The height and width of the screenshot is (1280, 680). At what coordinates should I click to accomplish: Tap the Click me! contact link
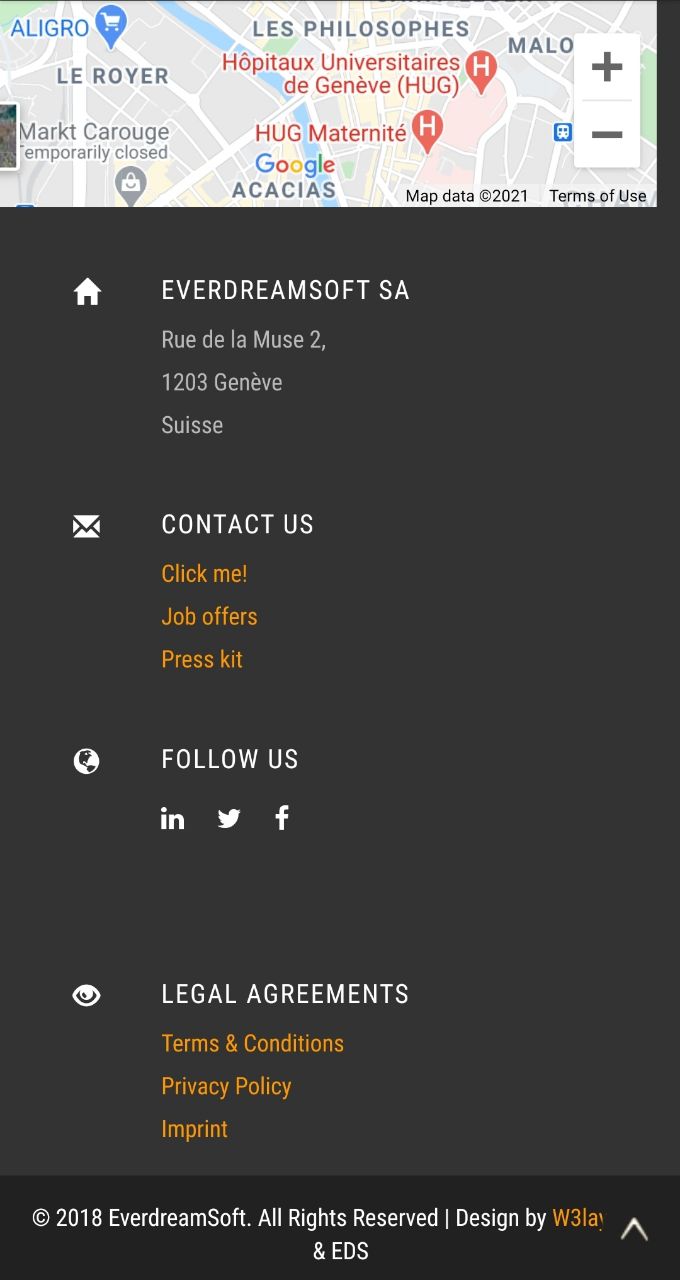coord(204,574)
